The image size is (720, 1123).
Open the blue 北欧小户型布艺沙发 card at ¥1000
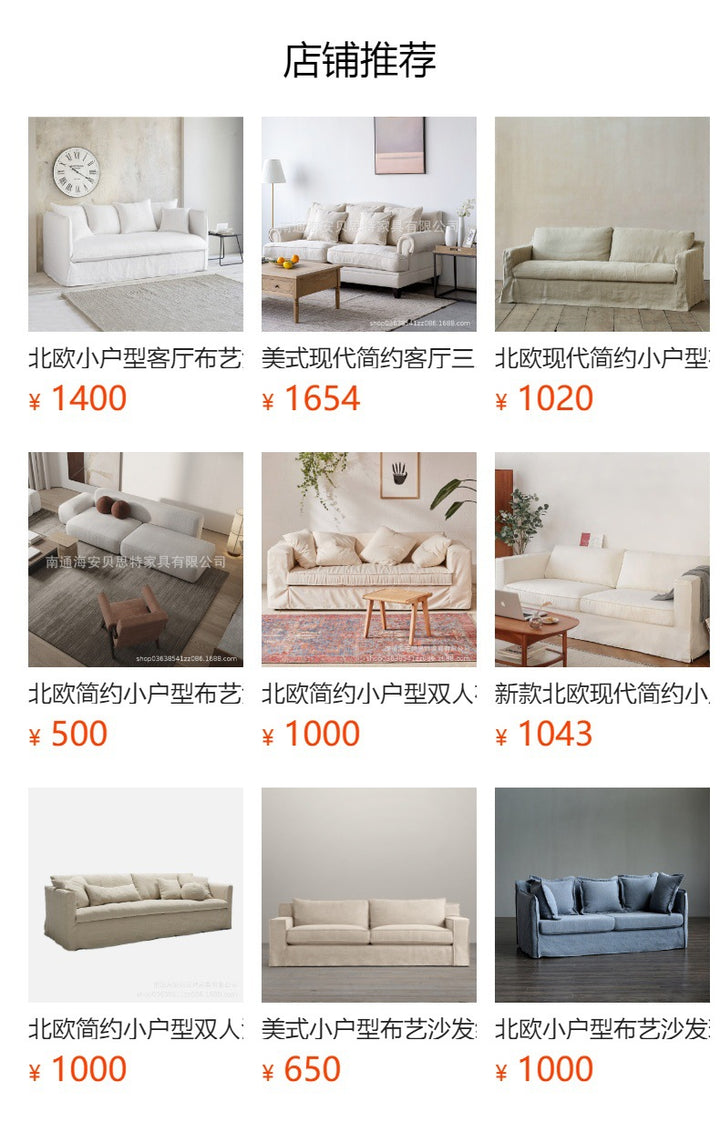pos(602,894)
